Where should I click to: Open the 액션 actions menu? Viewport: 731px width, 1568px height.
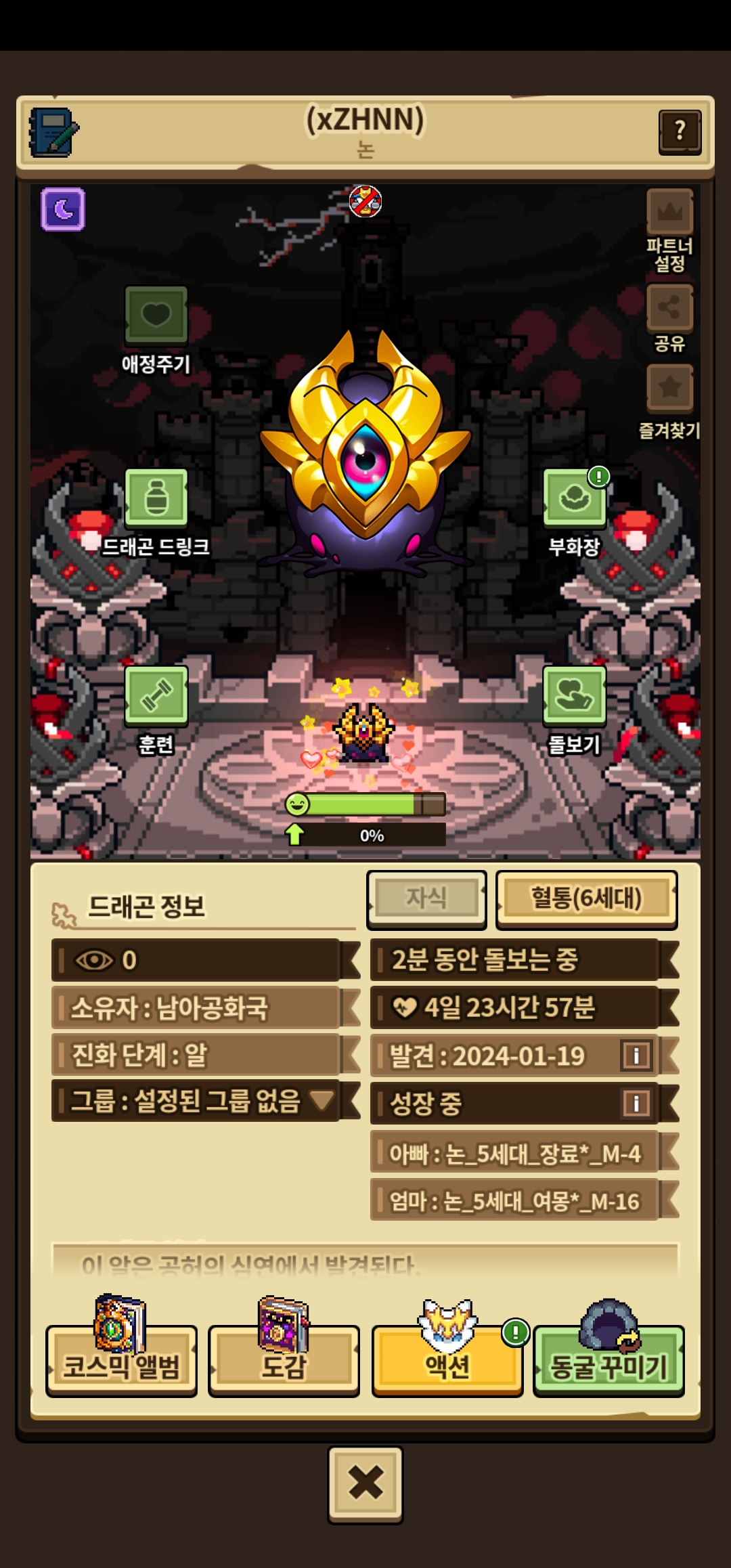447,1359
